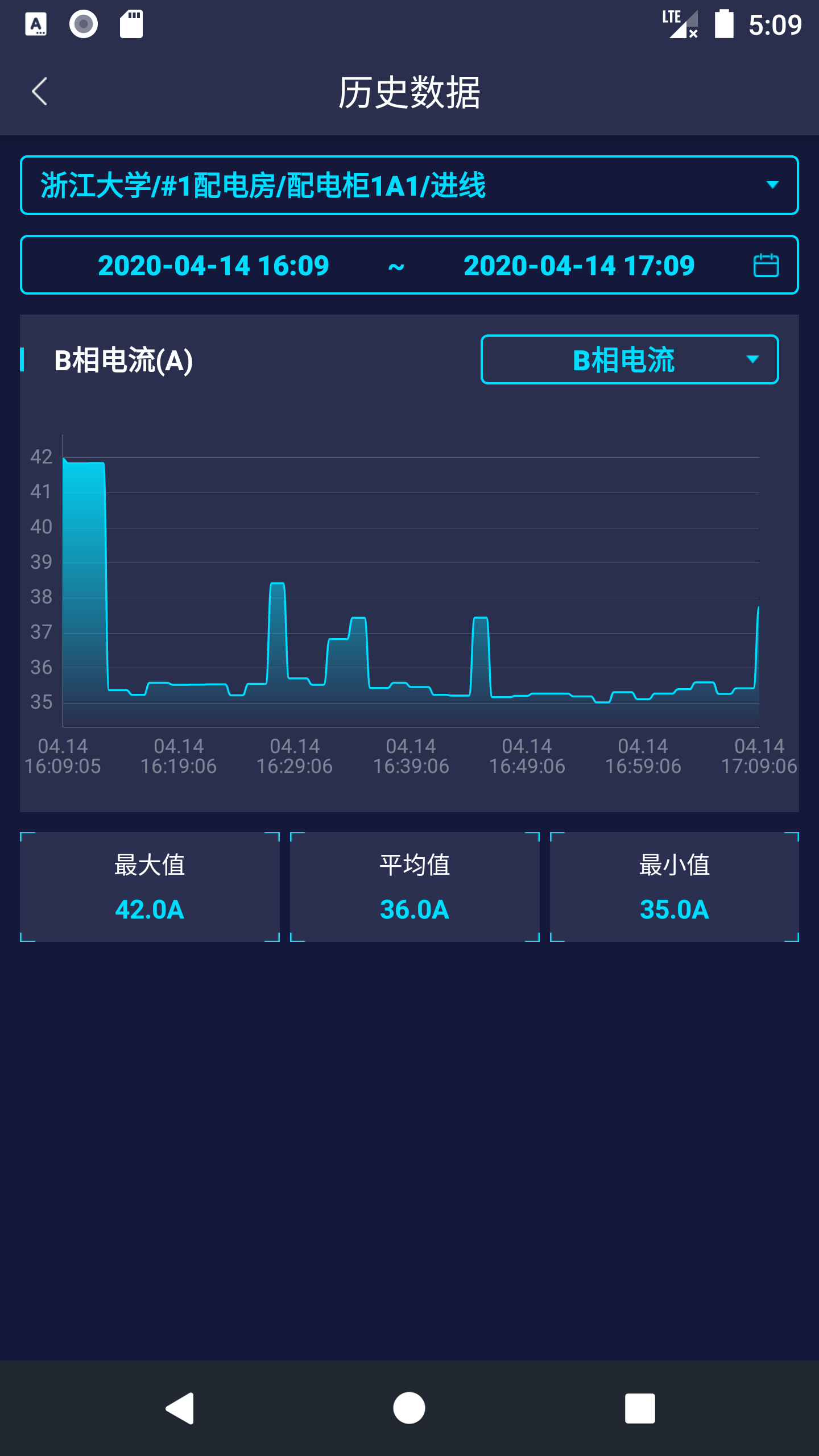The width and height of the screenshot is (819, 1456).
Task: Select the 最大值 statistics card
Action: click(149, 887)
